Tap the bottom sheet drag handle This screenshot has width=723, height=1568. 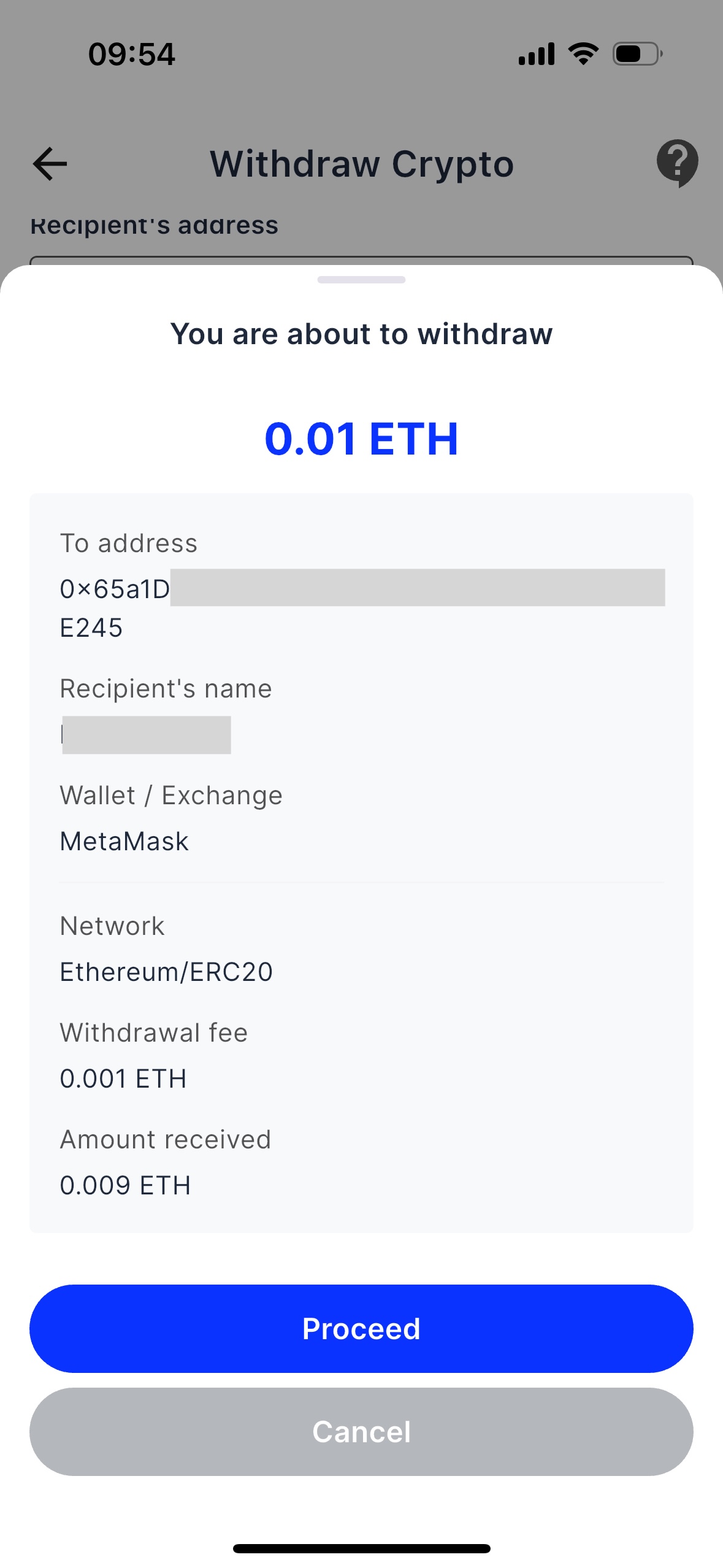point(361,280)
